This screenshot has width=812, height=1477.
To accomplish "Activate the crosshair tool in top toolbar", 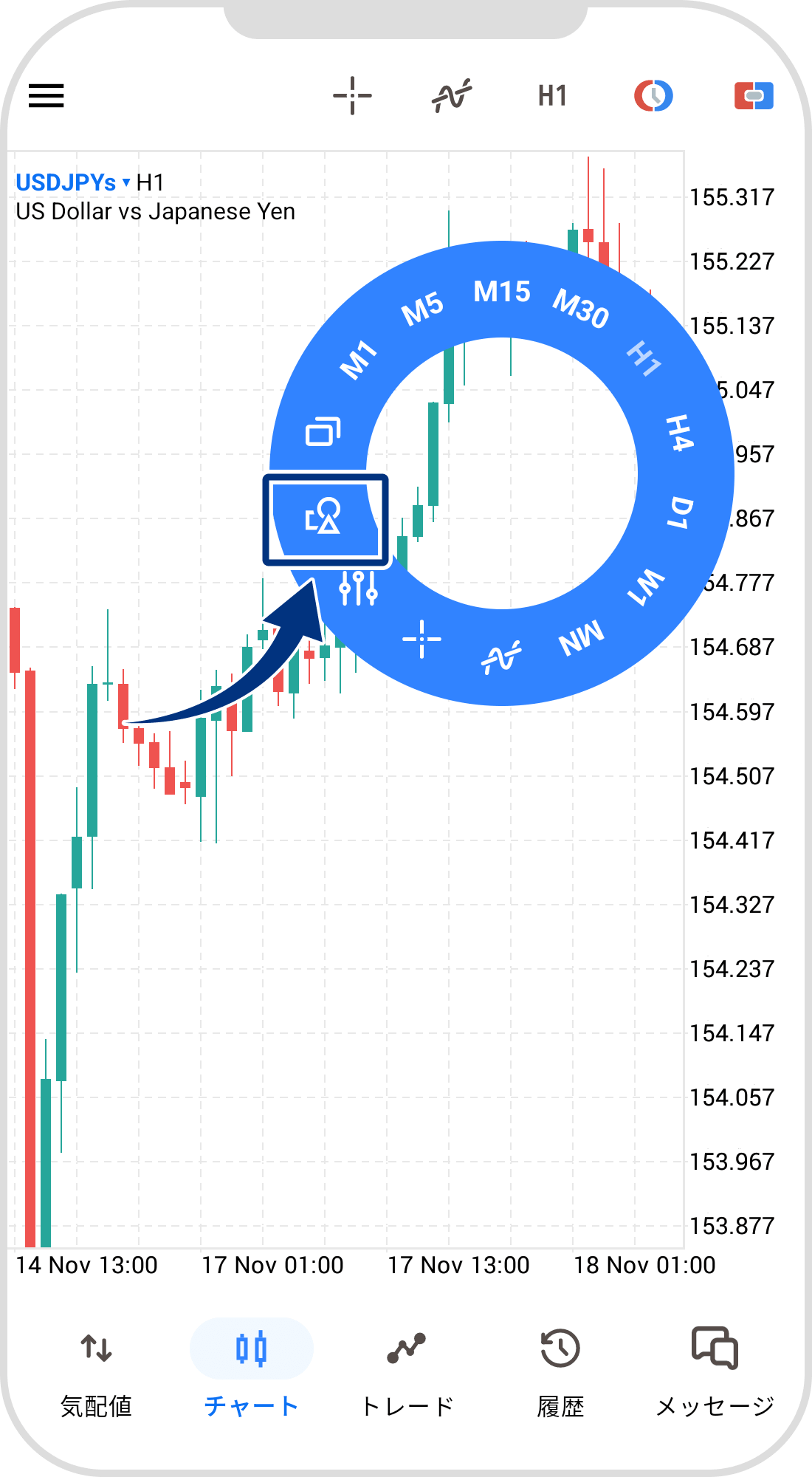I will click(352, 95).
